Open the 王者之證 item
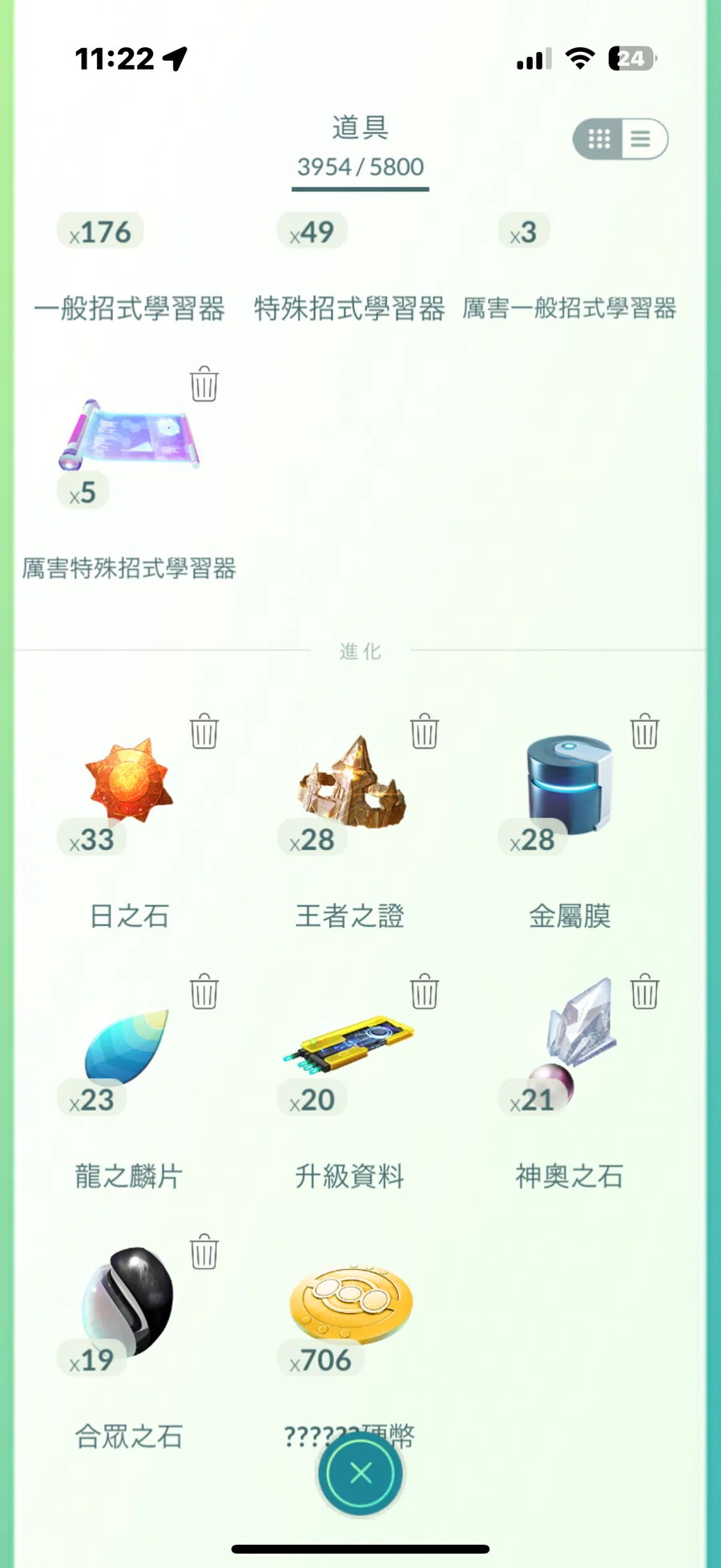The height and width of the screenshot is (1568, 721). pos(351,782)
